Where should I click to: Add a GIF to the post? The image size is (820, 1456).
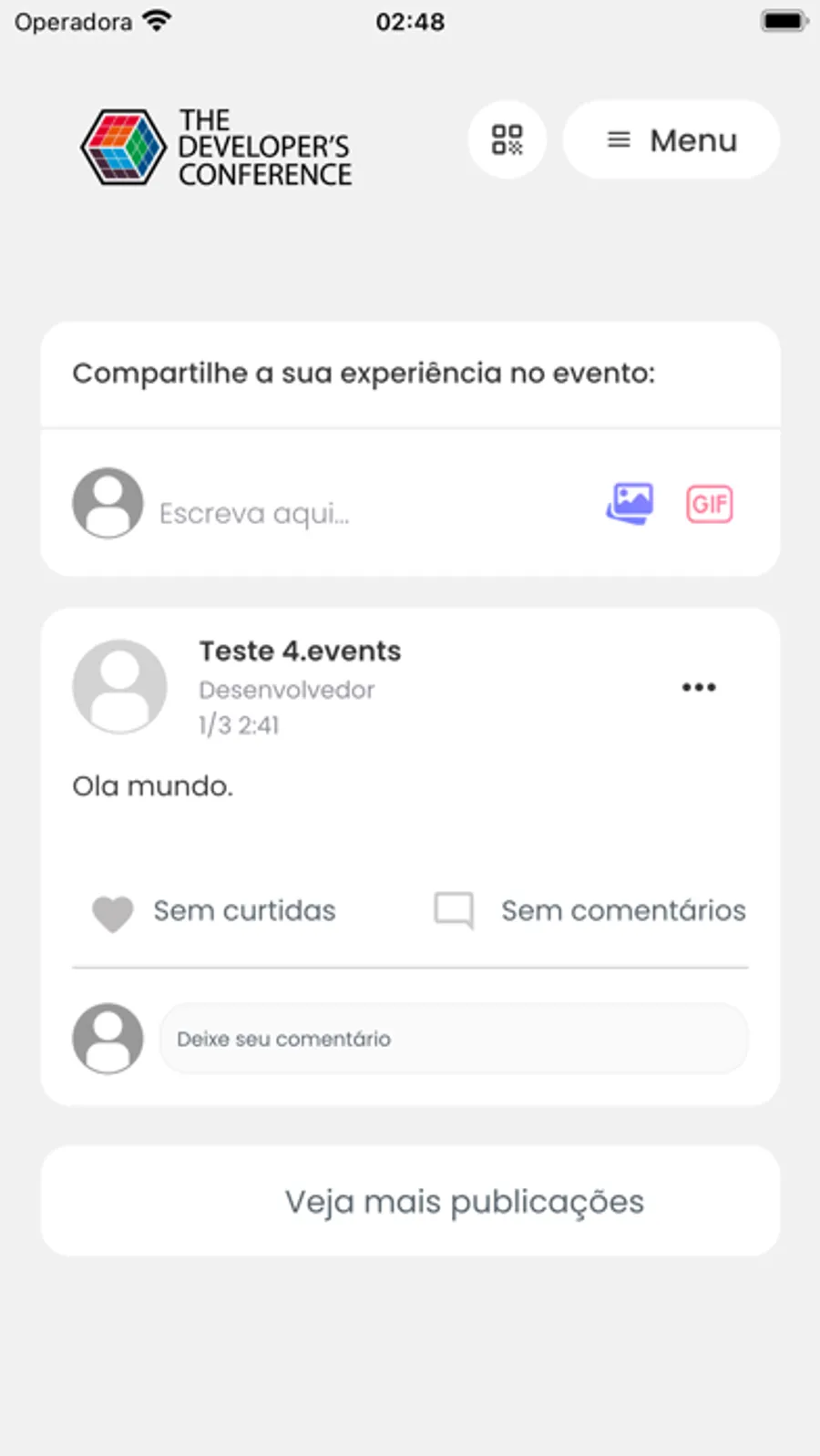click(709, 503)
